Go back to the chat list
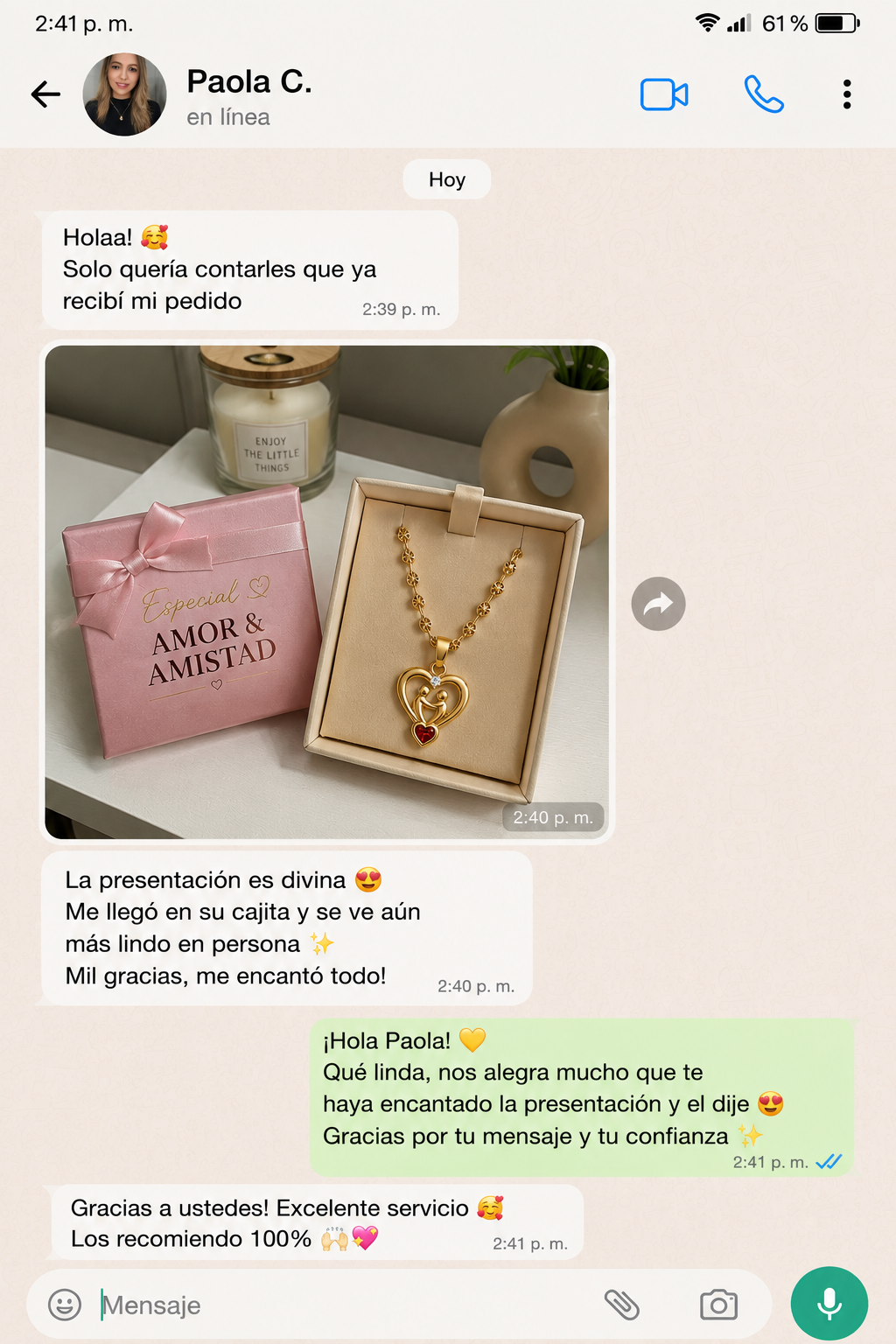 pyautogui.click(x=45, y=94)
